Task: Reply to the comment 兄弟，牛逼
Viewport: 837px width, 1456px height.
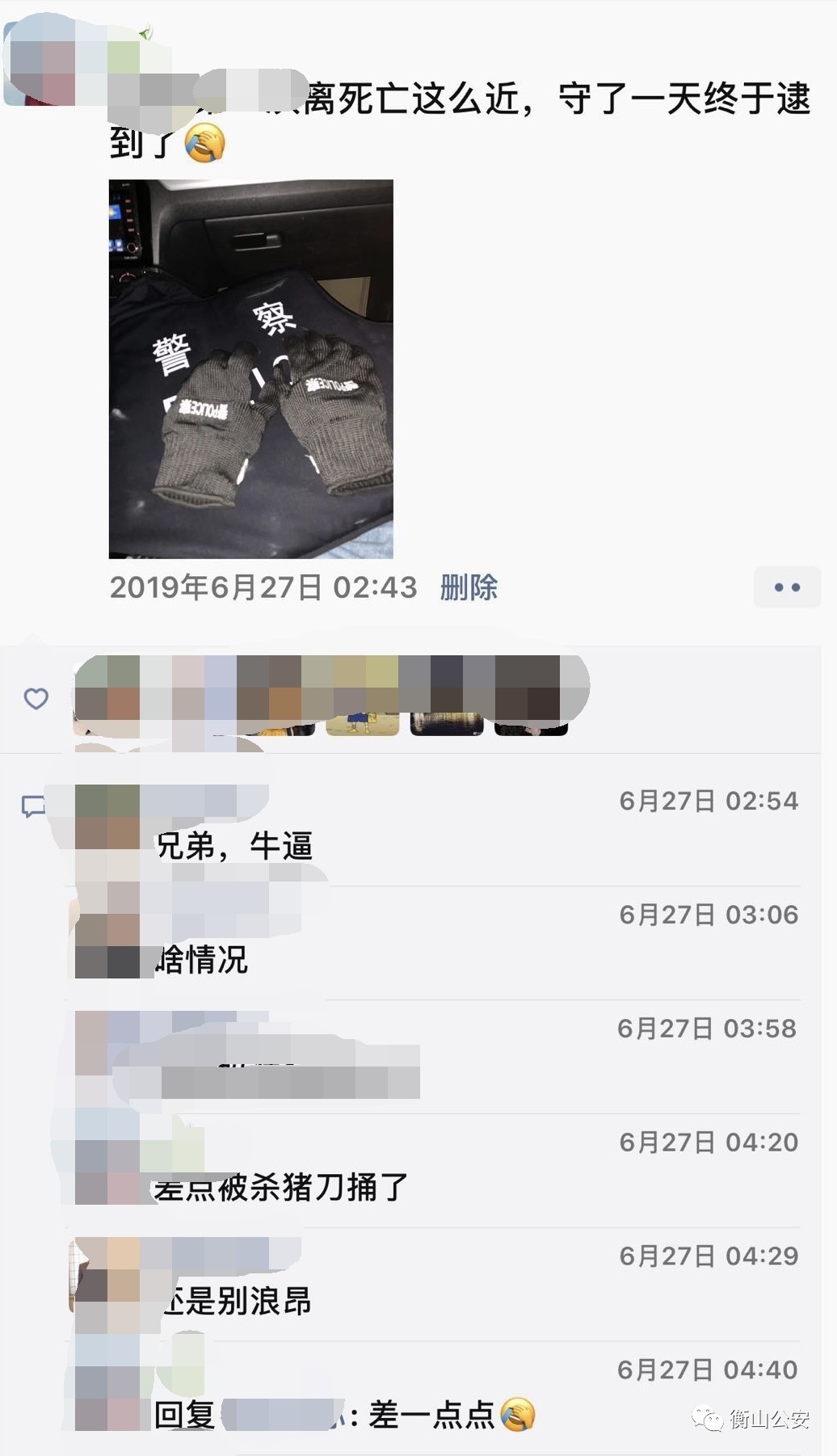Action: tap(234, 846)
